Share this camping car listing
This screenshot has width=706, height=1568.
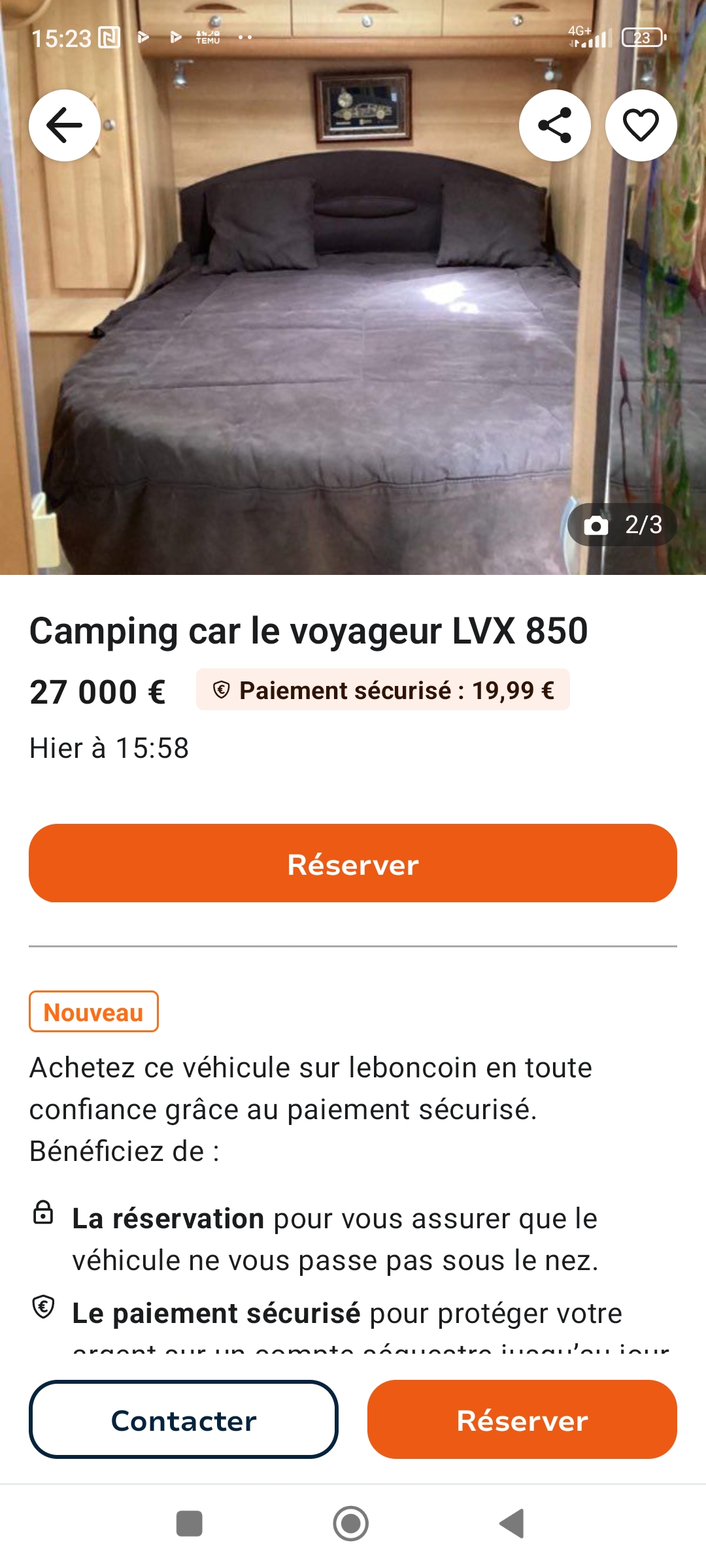click(554, 125)
